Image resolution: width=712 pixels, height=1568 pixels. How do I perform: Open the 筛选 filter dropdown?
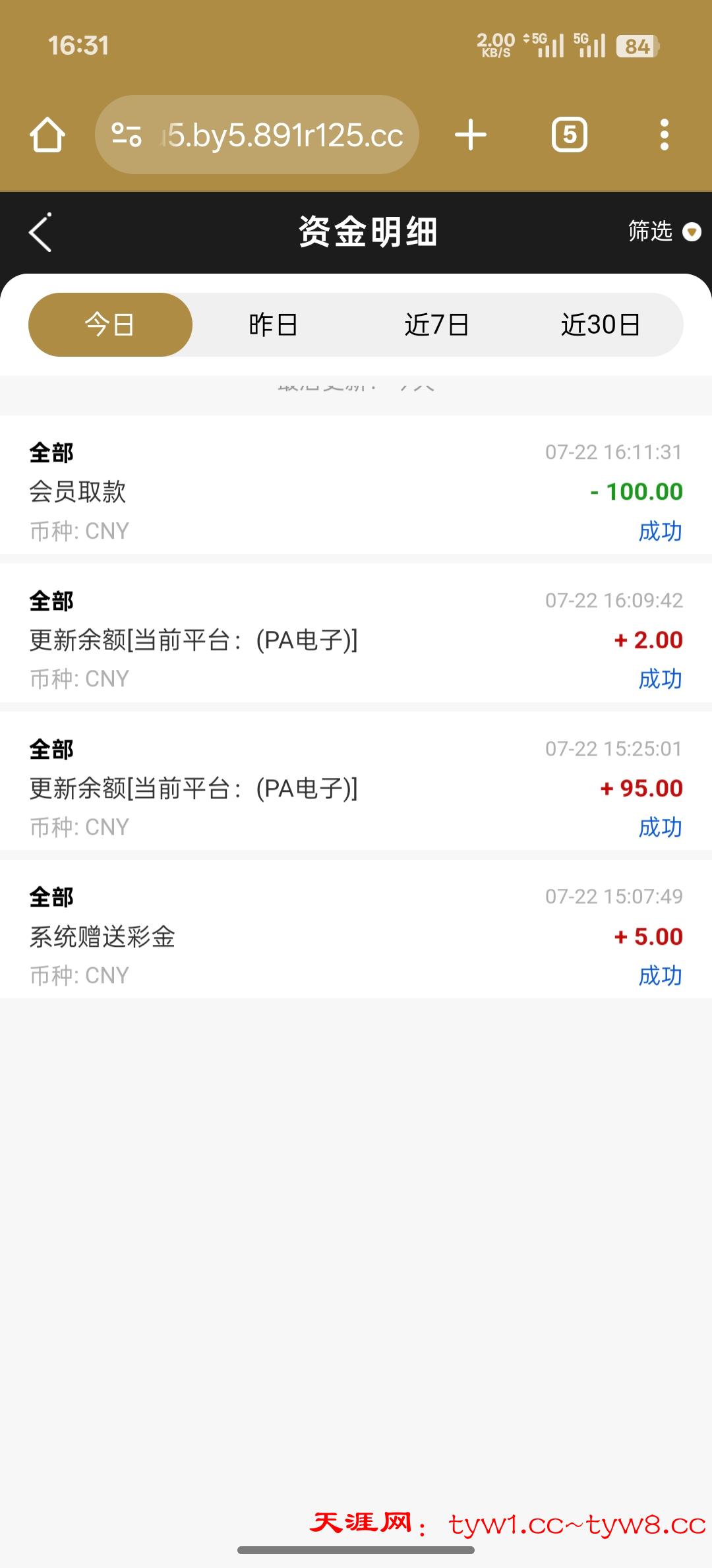point(663,232)
